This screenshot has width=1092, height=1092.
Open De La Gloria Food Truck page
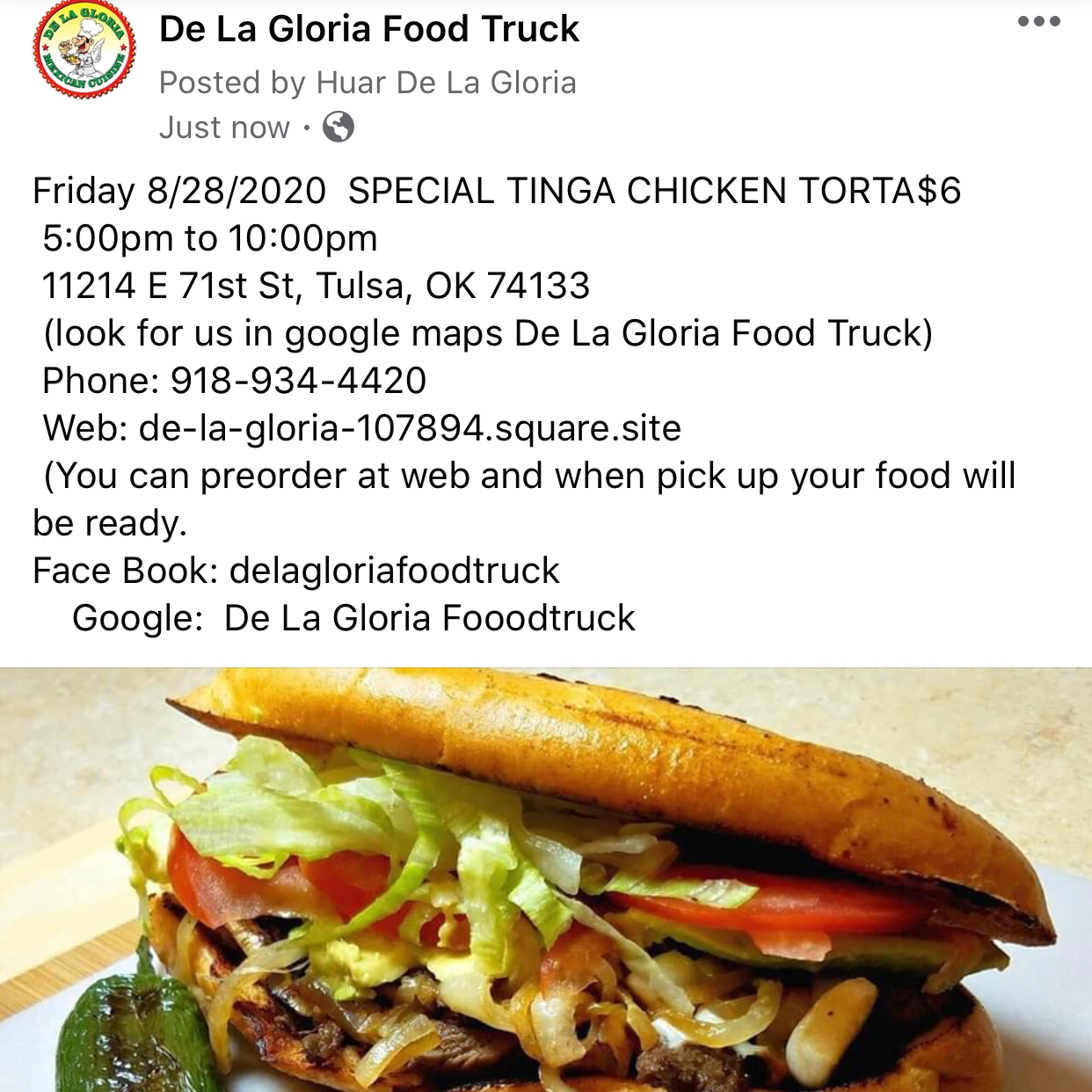368,29
